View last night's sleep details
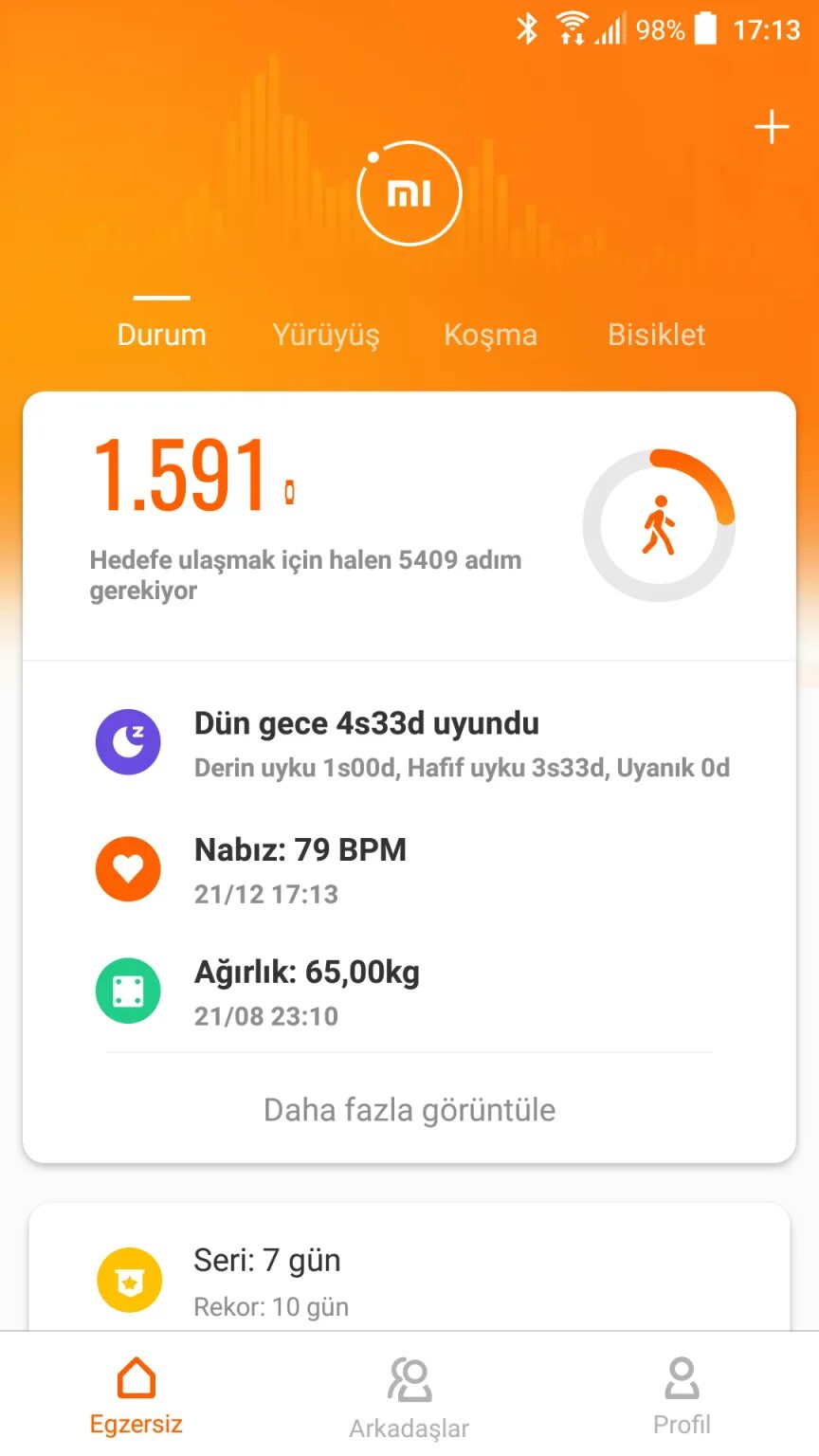The height and width of the screenshot is (1456, 819). pos(409,742)
